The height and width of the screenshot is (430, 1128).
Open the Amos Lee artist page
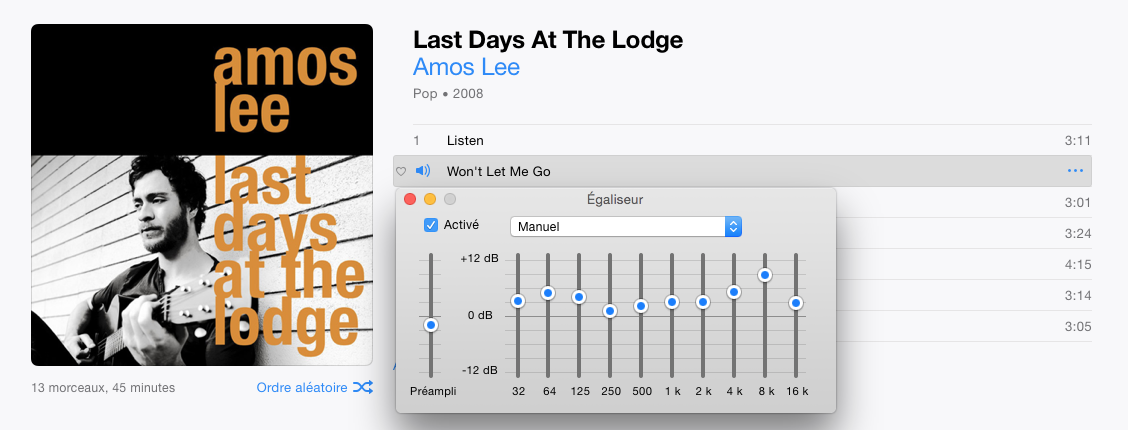[x=466, y=68]
